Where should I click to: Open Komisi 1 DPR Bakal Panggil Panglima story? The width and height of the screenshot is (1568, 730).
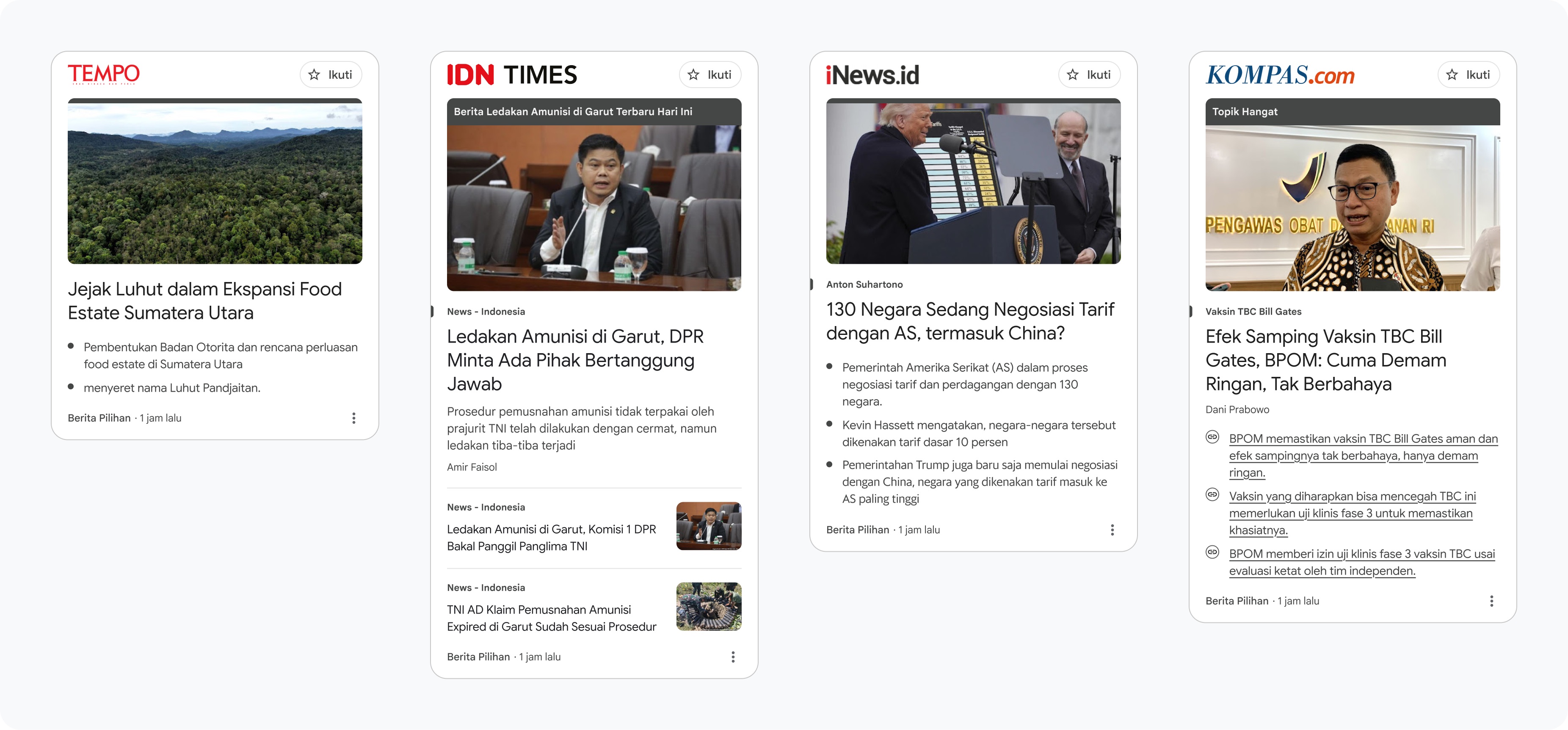coord(551,538)
